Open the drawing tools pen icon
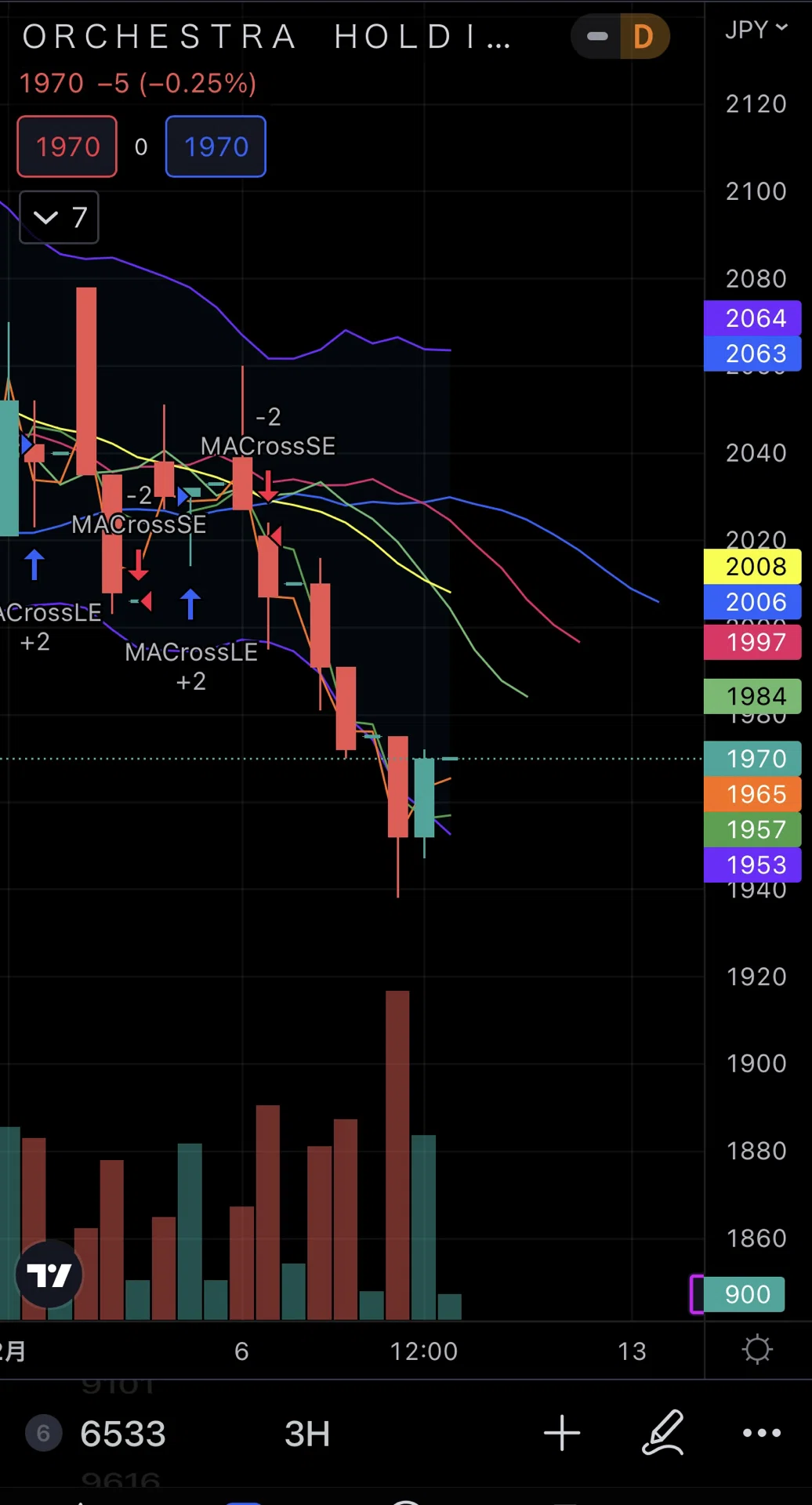The width and height of the screenshot is (812, 1505). (663, 1433)
